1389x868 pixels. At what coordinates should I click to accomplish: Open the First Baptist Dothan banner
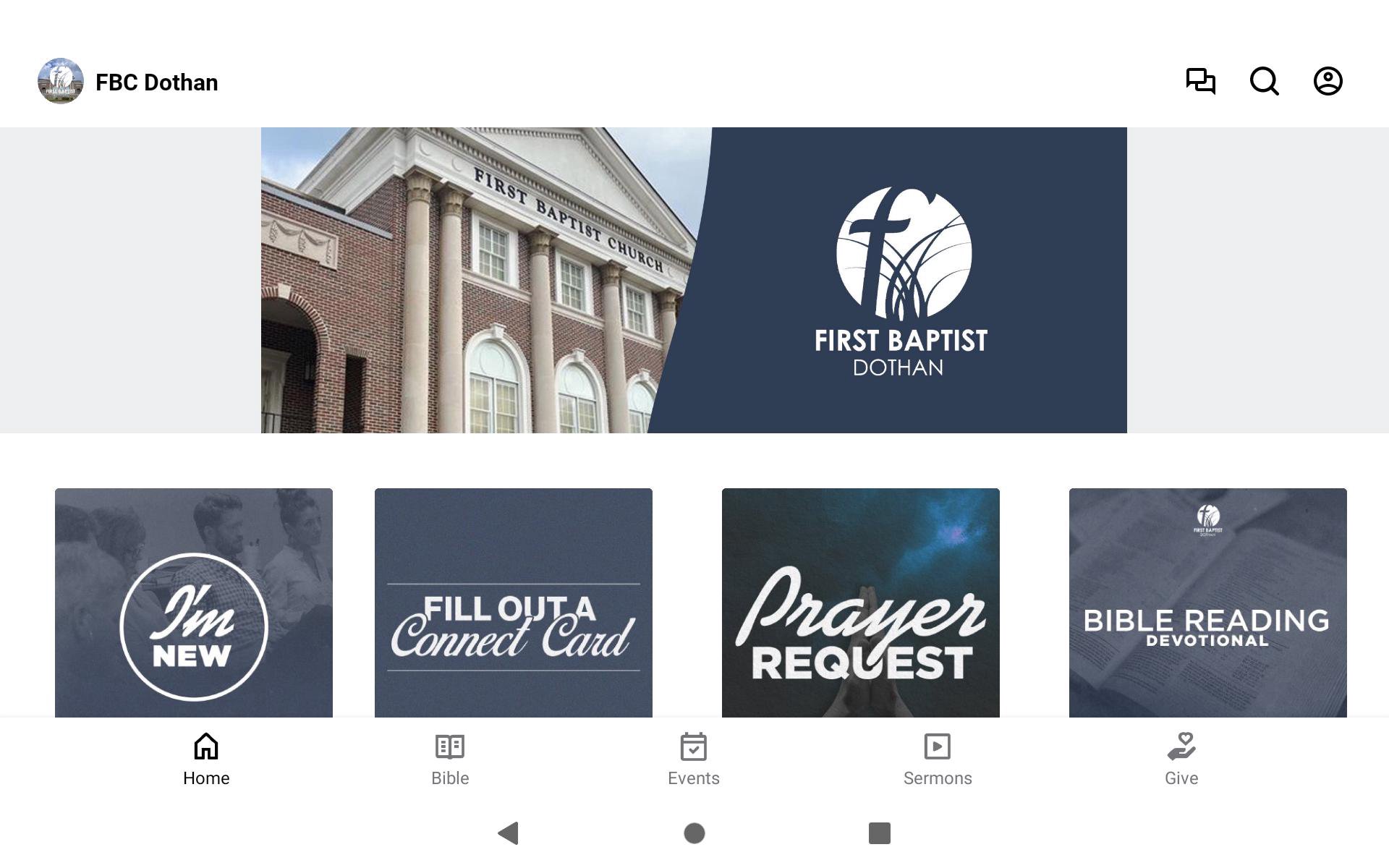click(694, 280)
